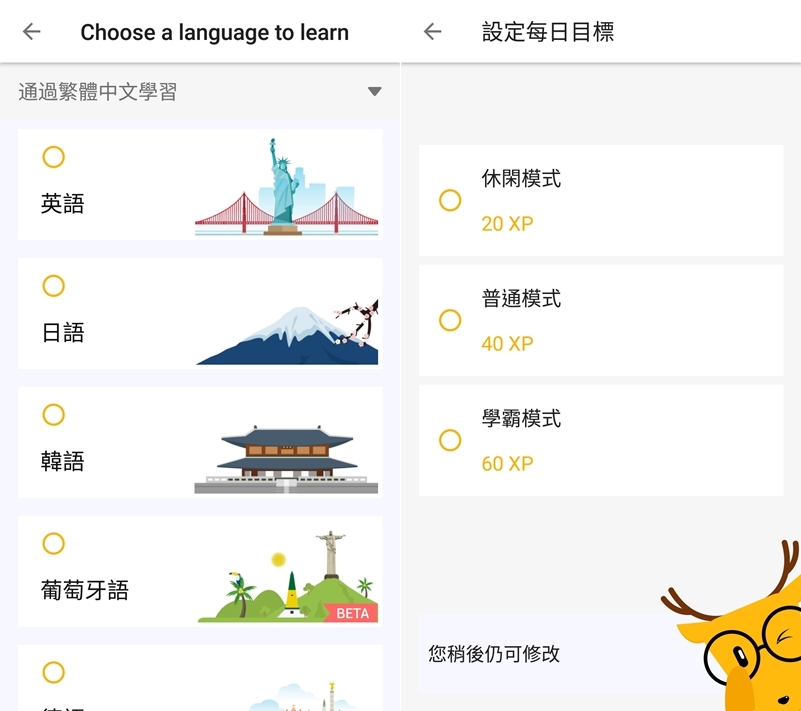Expand the 通過繁體中文學習 dropdown

[x=374, y=92]
